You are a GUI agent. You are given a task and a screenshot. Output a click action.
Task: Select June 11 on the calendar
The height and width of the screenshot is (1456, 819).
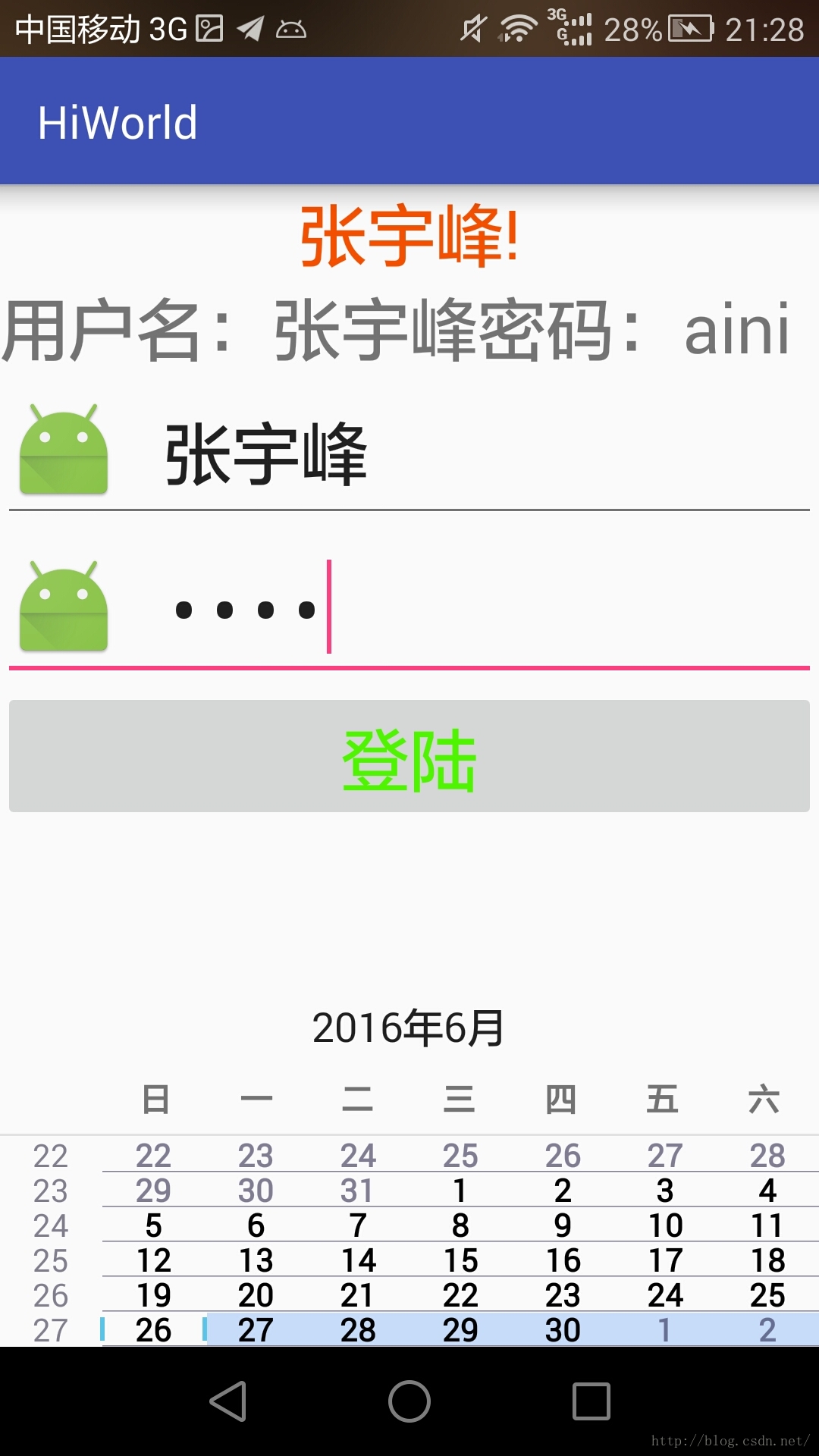(x=767, y=1225)
